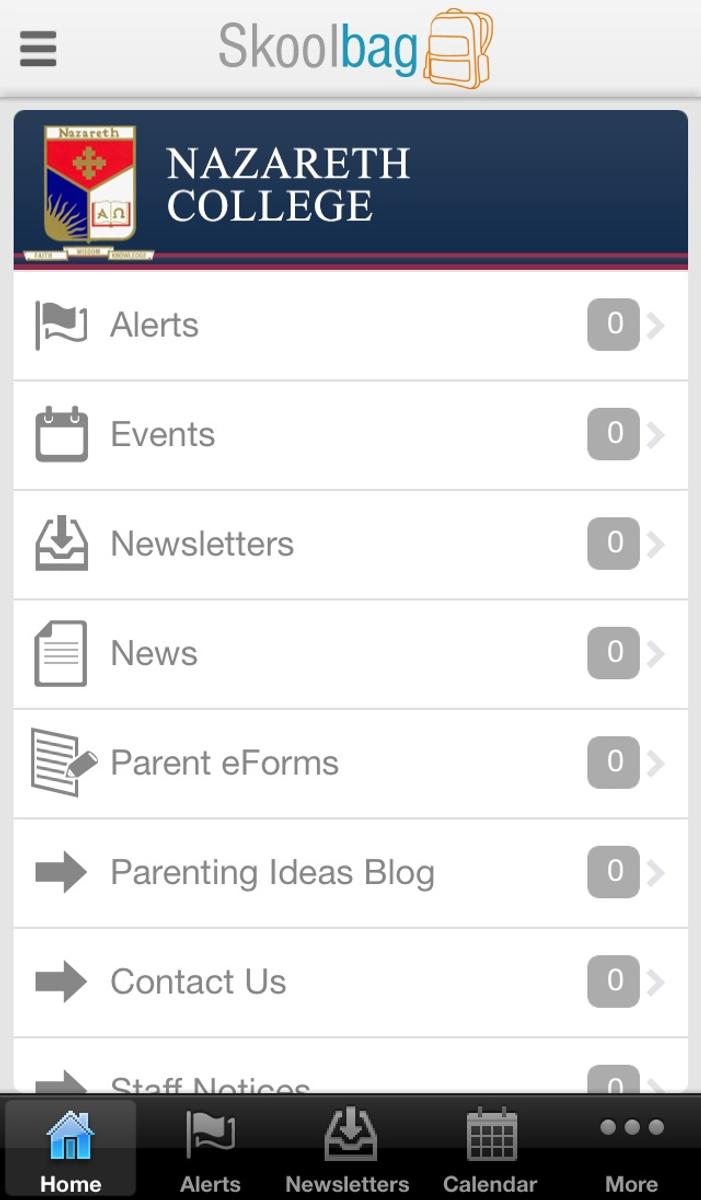
Task: Open the Contact Us row
Action: [x=350, y=982]
